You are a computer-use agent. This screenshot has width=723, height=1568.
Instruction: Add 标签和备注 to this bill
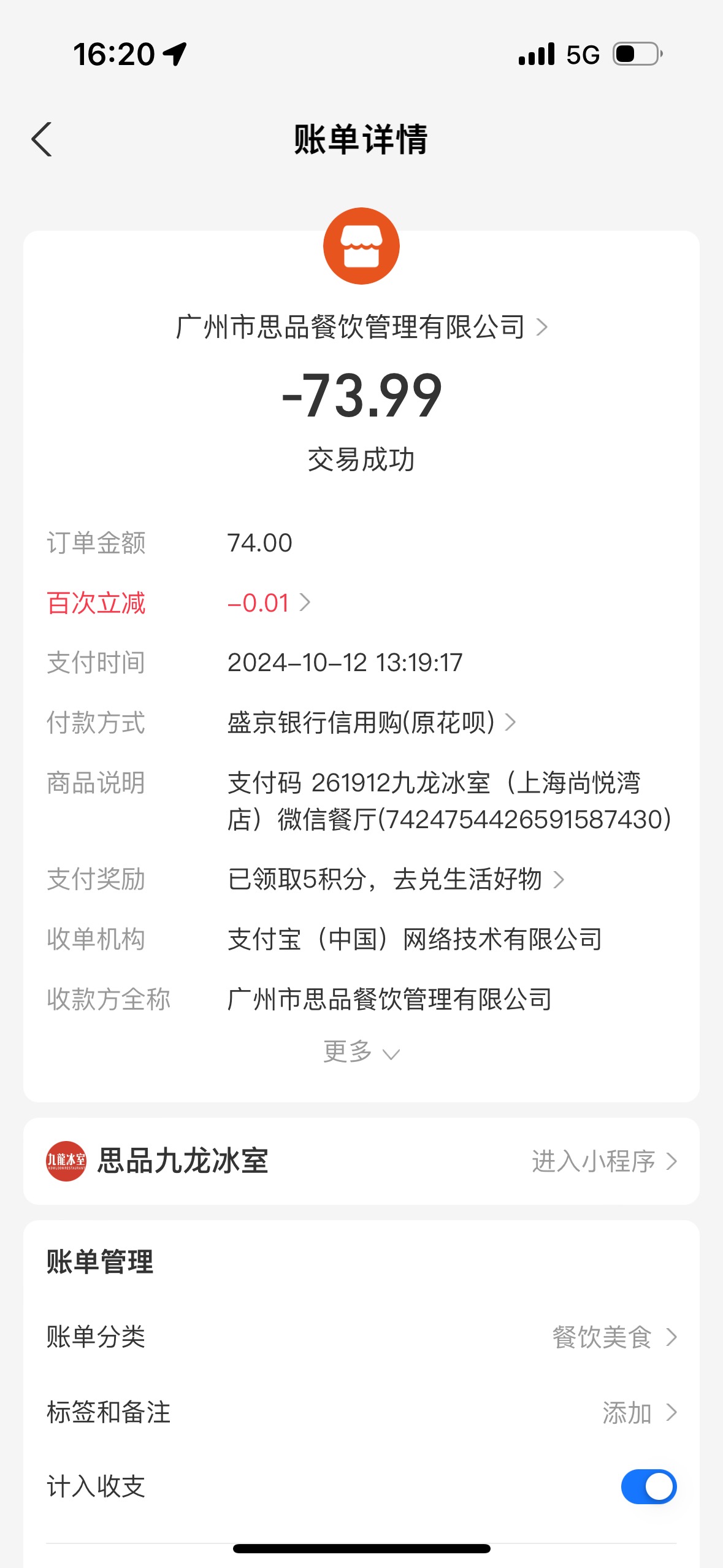[x=361, y=1412]
